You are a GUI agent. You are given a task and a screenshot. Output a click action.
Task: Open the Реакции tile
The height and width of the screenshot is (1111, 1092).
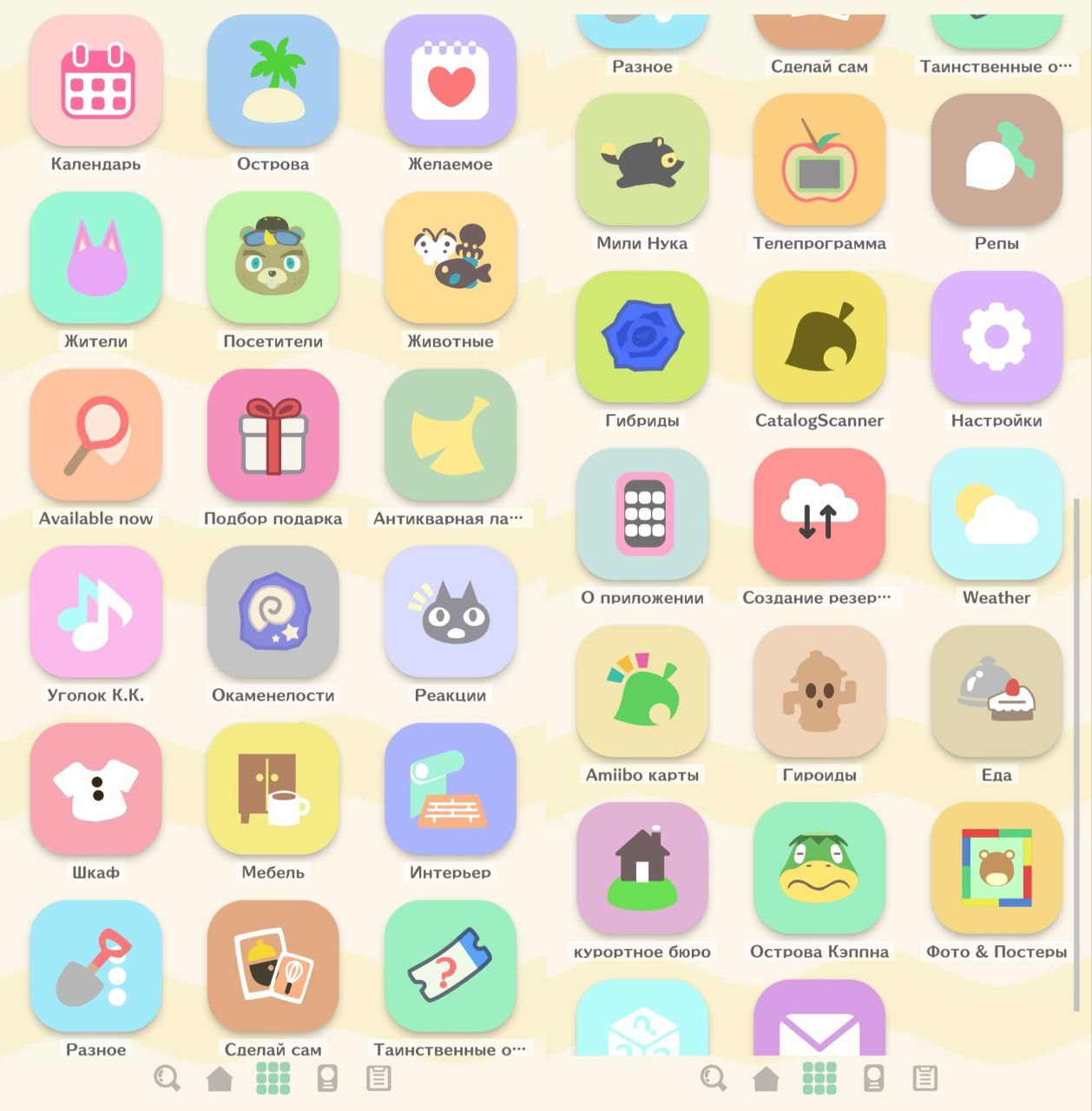tap(451, 613)
